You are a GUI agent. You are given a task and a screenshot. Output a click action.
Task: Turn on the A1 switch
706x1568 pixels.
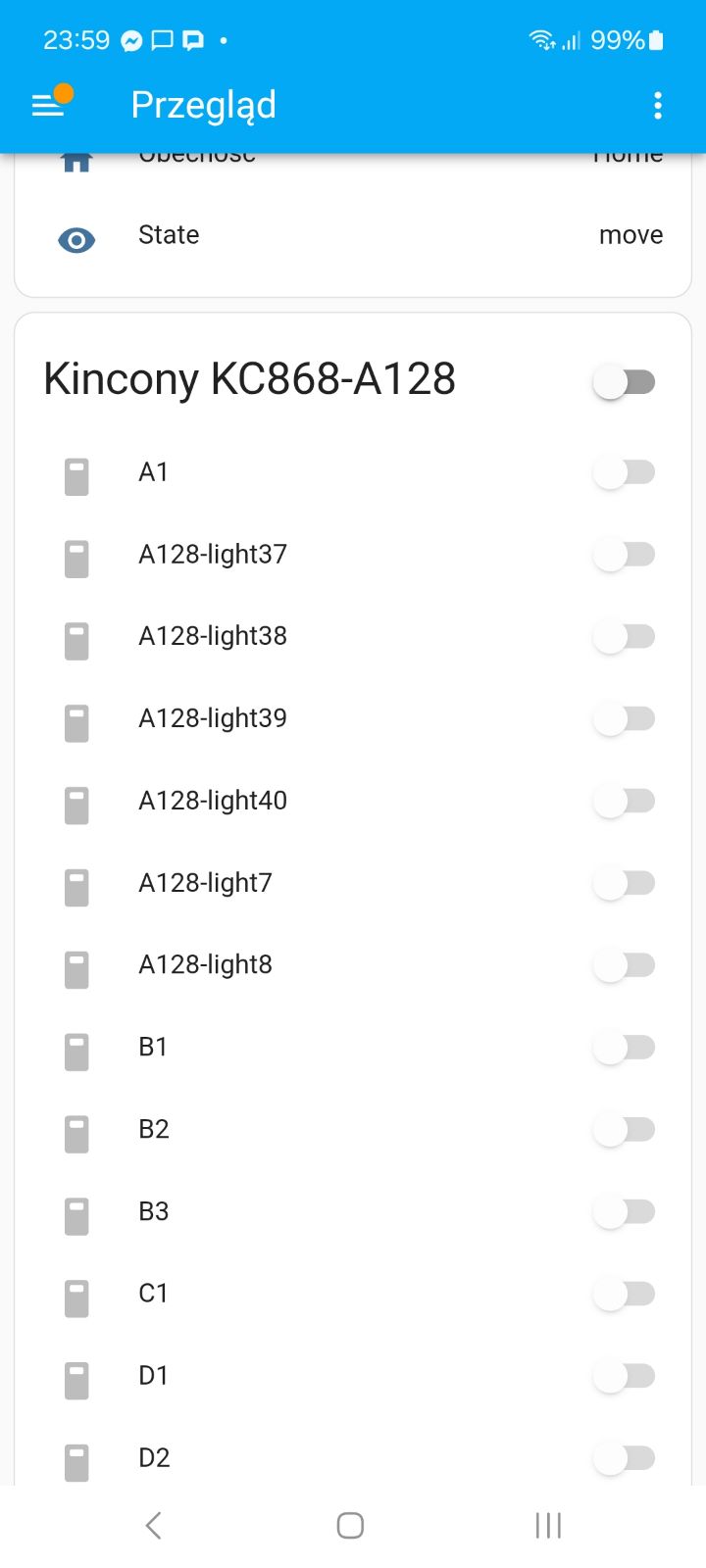624,472
